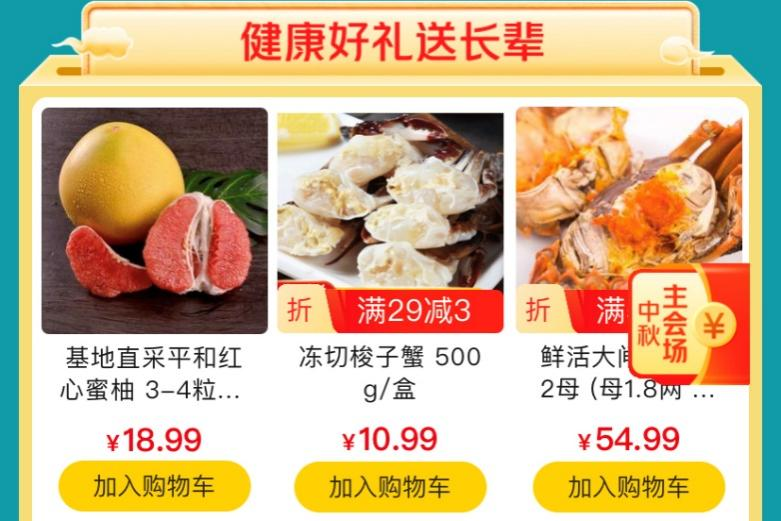Add 冻切梭子蟹 to the shopping cart
This screenshot has height=521, width=781.
click(390, 487)
